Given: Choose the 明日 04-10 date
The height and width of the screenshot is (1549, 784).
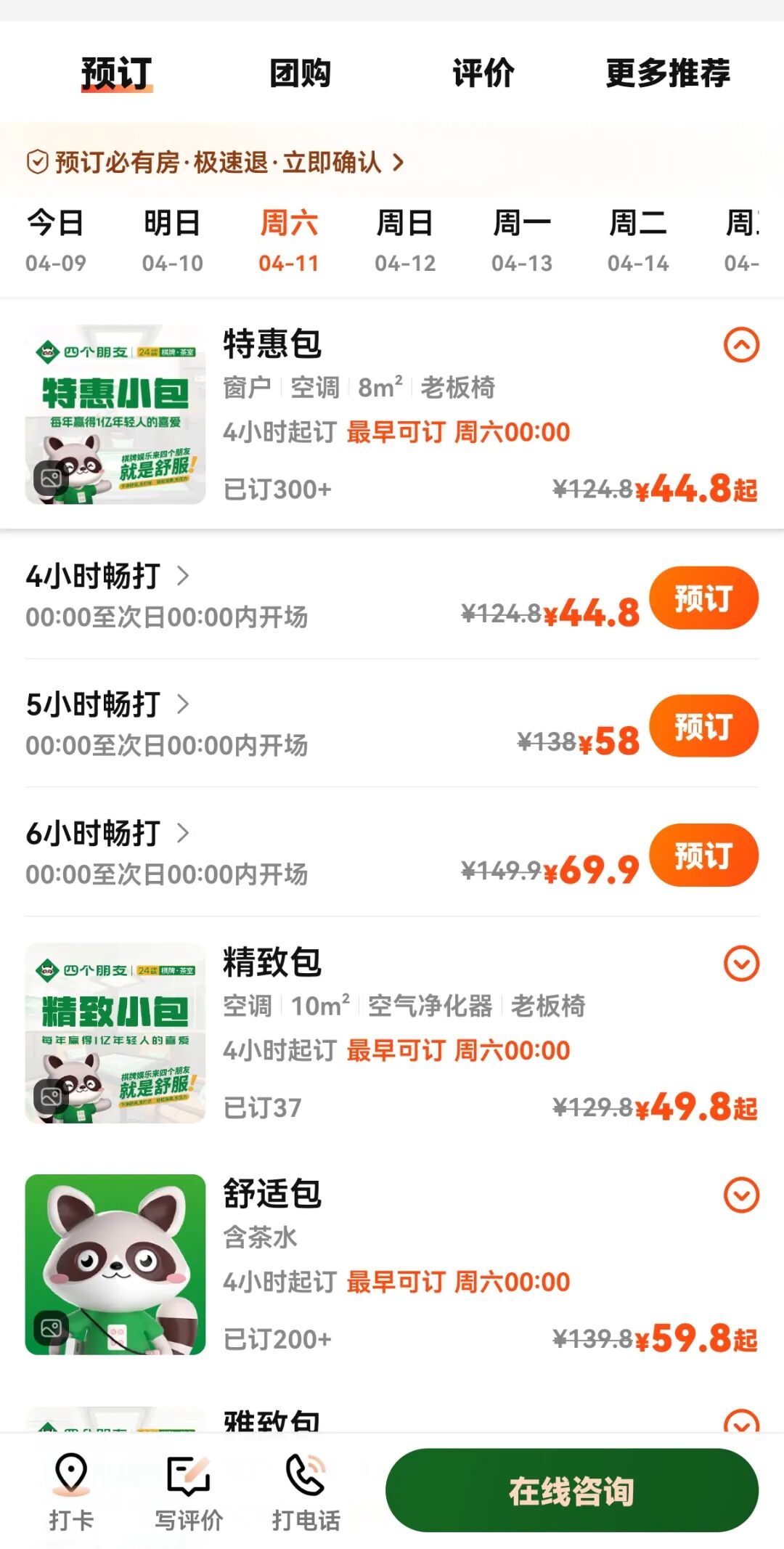Looking at the screenshot, I should tap(172, 241).
